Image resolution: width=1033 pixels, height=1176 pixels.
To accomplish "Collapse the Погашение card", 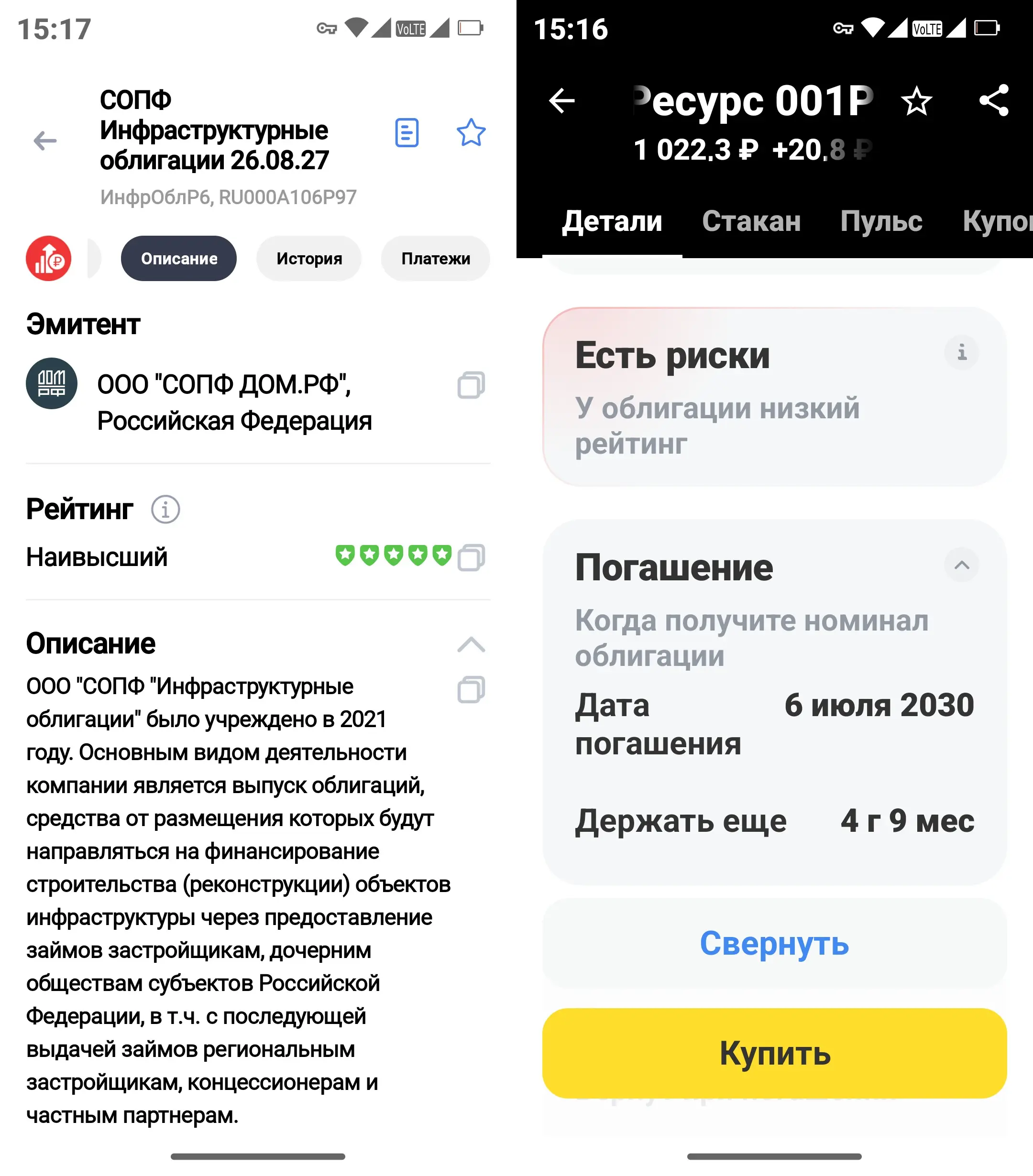I will click(961, 565).
